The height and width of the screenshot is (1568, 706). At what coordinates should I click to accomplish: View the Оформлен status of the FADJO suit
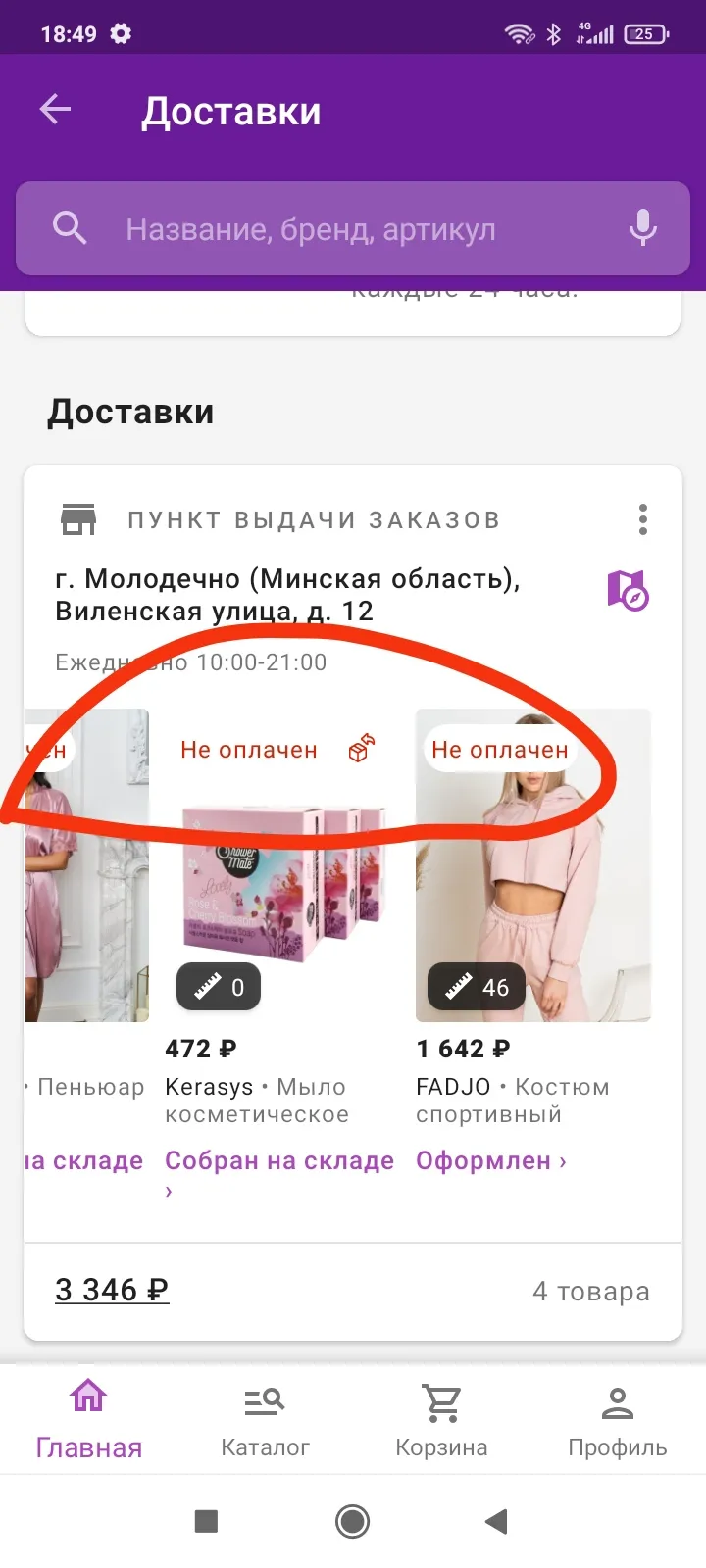tap(491, 1161)
